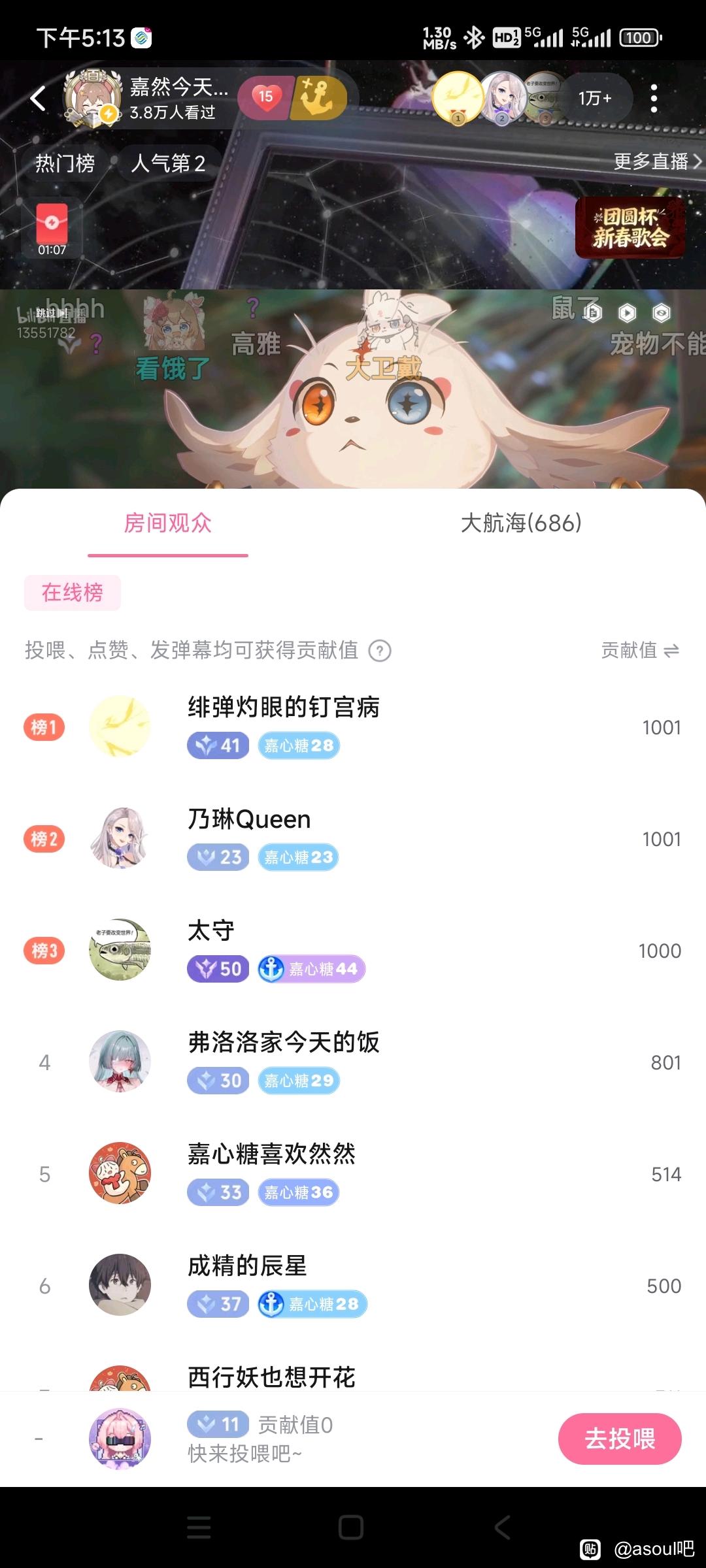The width and height of the screenshot is (706, 1568).
Task: Open the streamer's avatar 嘉然今天
Action: (x=92, y=99)
